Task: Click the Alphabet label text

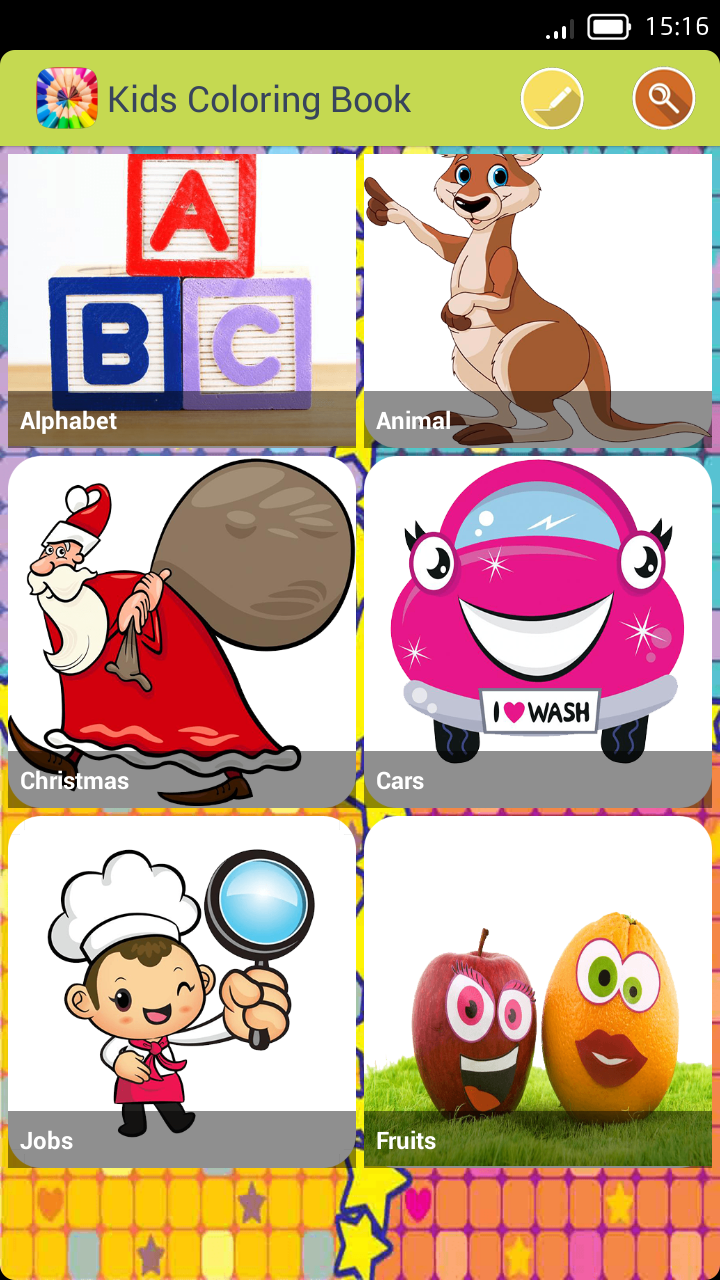Action: click(x=68, y=421)
